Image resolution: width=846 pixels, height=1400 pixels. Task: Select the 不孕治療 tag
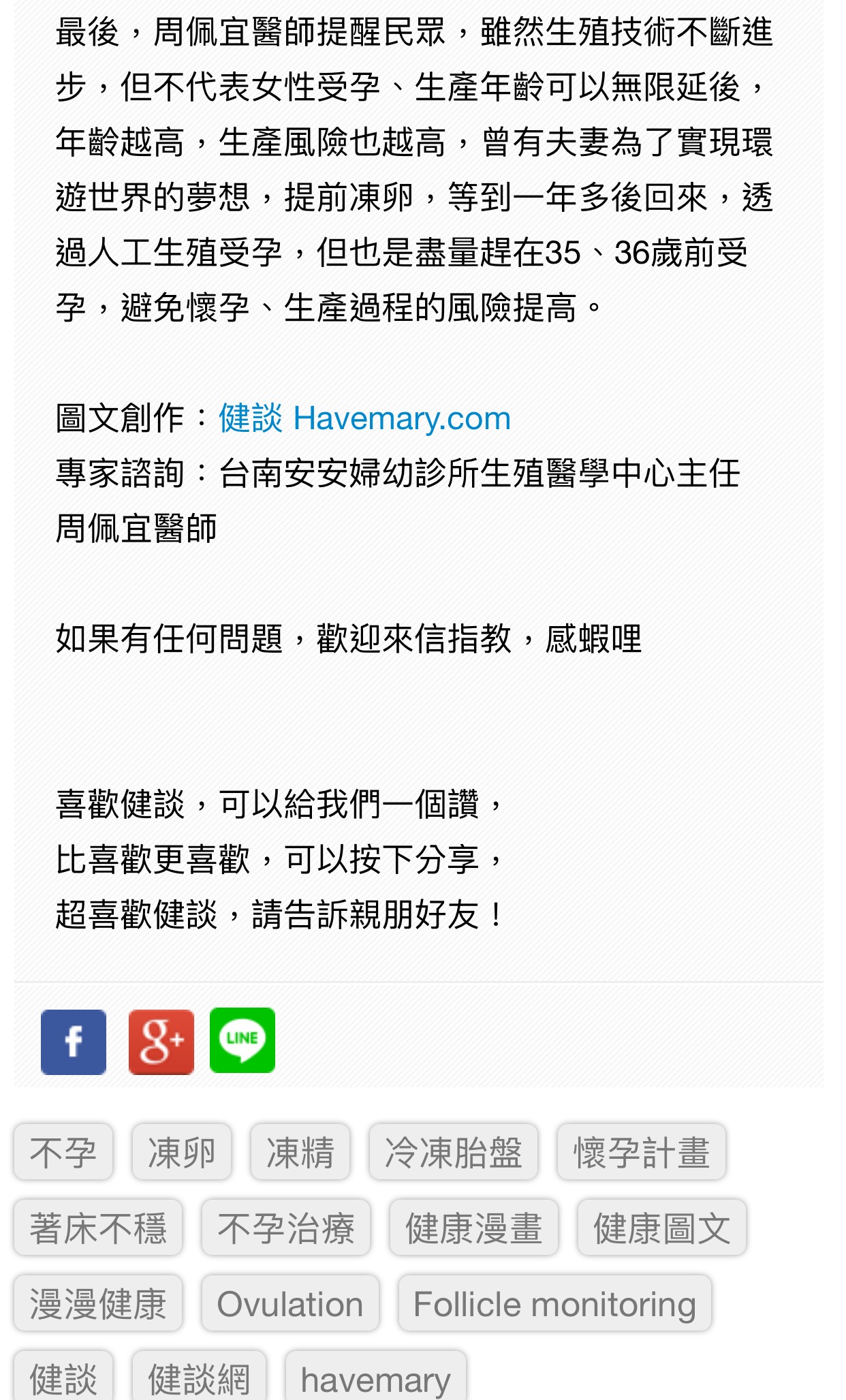click(286, 1228)
